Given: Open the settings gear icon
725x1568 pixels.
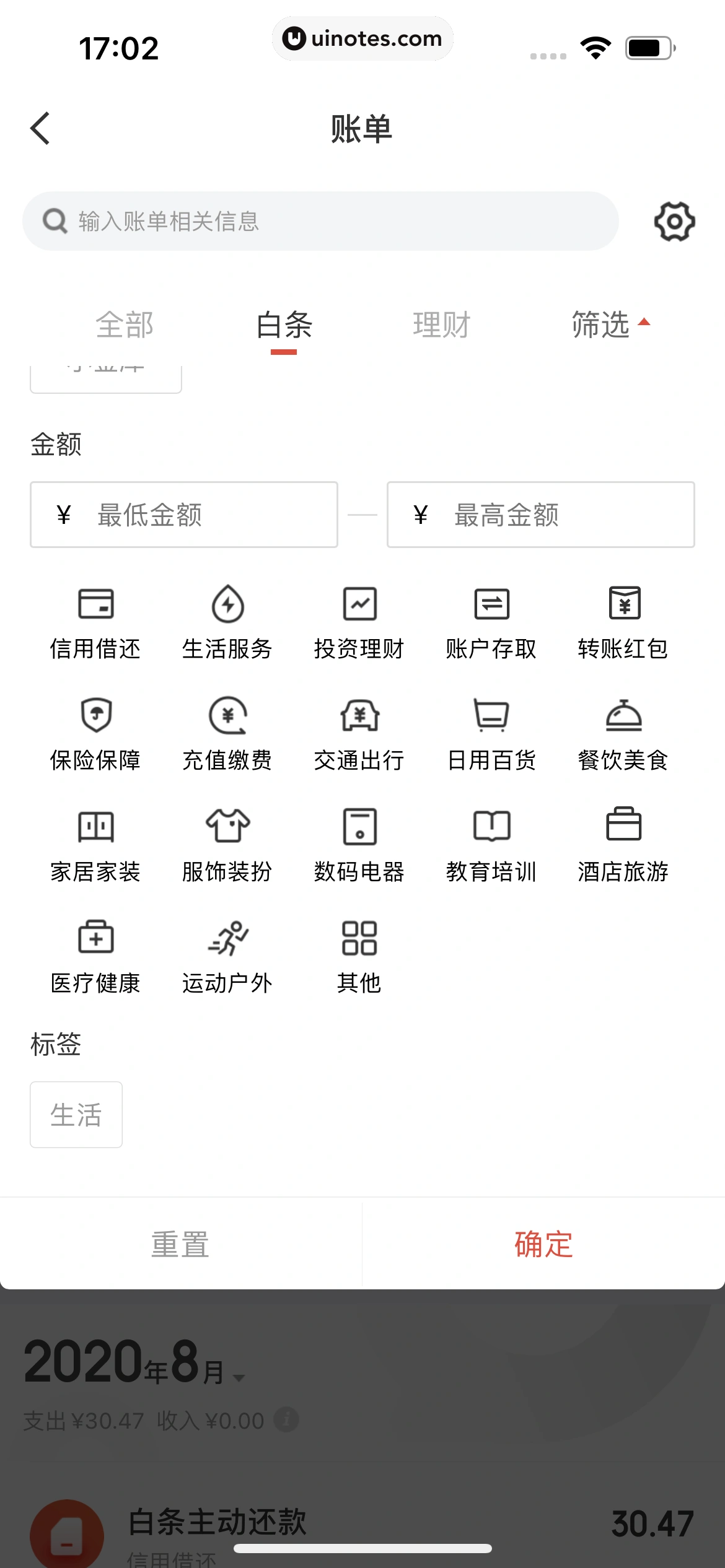Looking at the screenshot, I should (674, 221).
